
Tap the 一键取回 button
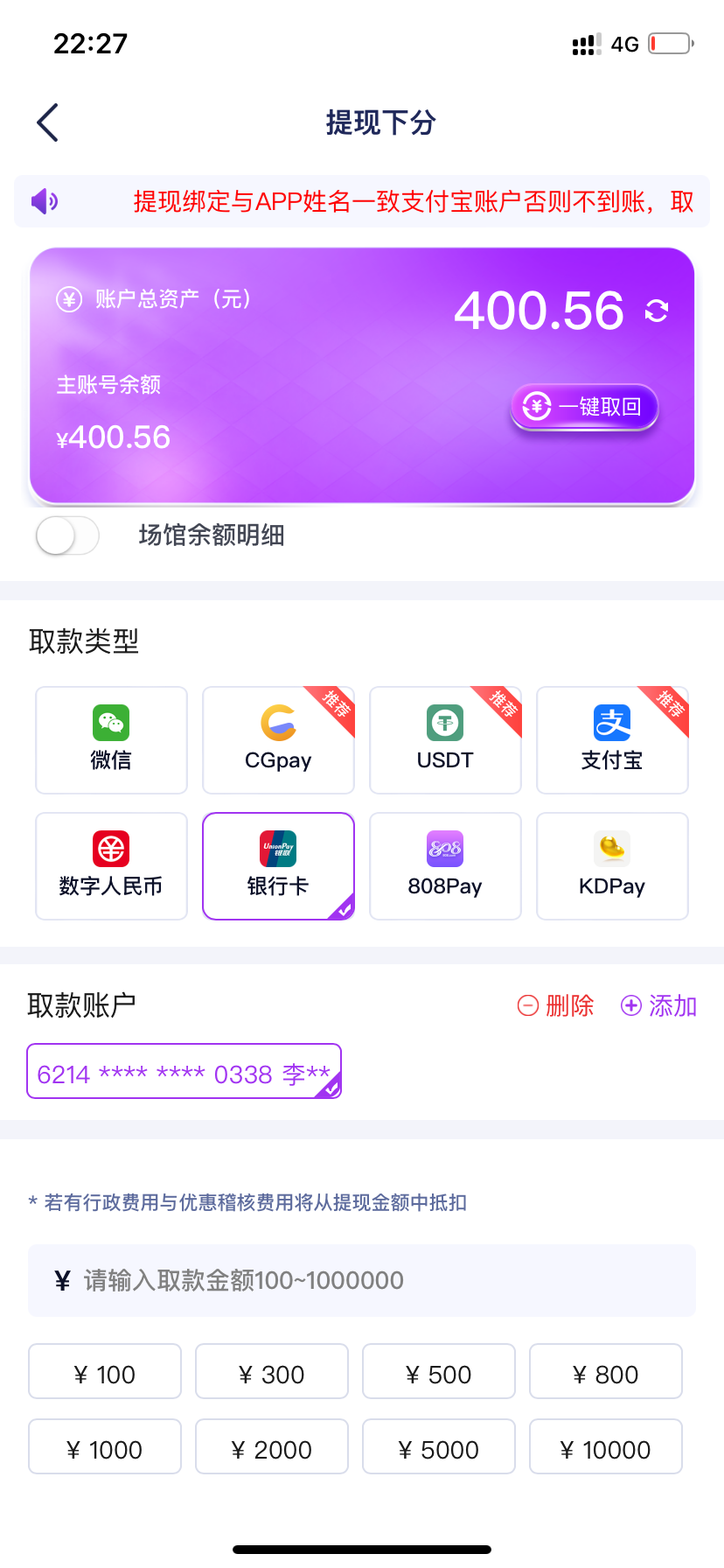coord(584,407)
